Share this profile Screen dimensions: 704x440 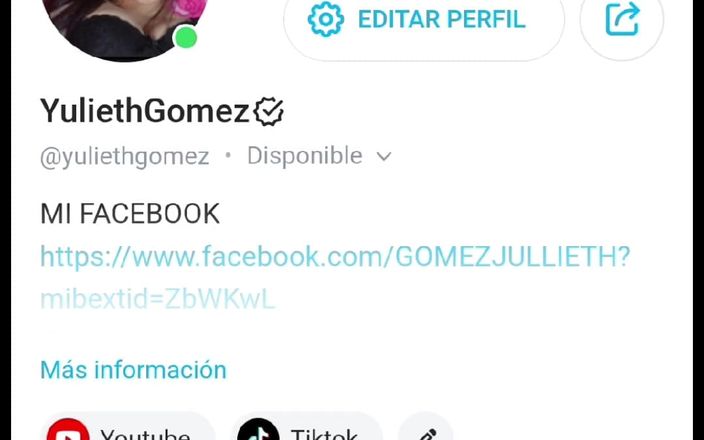pos(622,19)
